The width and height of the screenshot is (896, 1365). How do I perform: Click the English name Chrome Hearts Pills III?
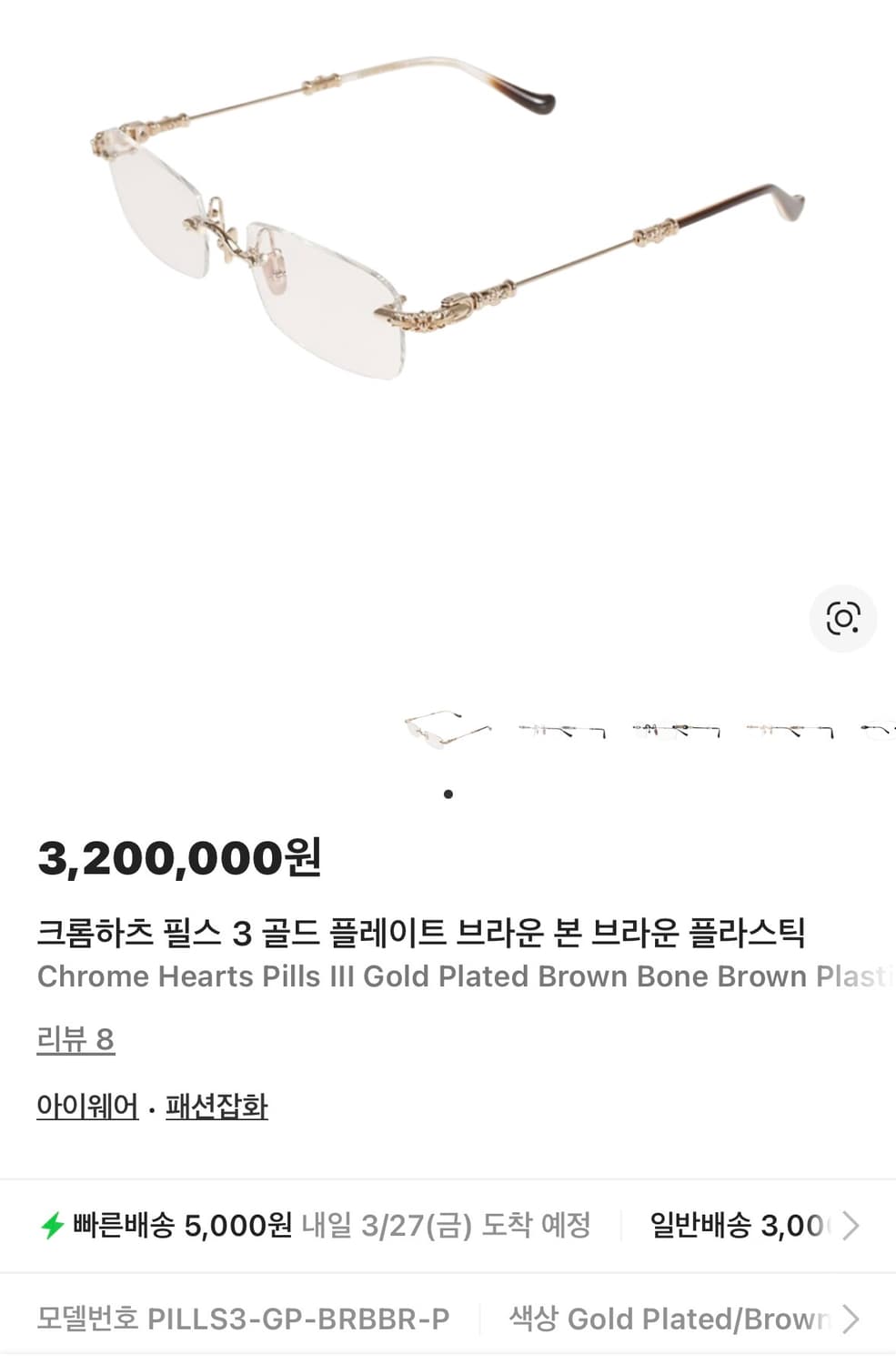point(446,976)
